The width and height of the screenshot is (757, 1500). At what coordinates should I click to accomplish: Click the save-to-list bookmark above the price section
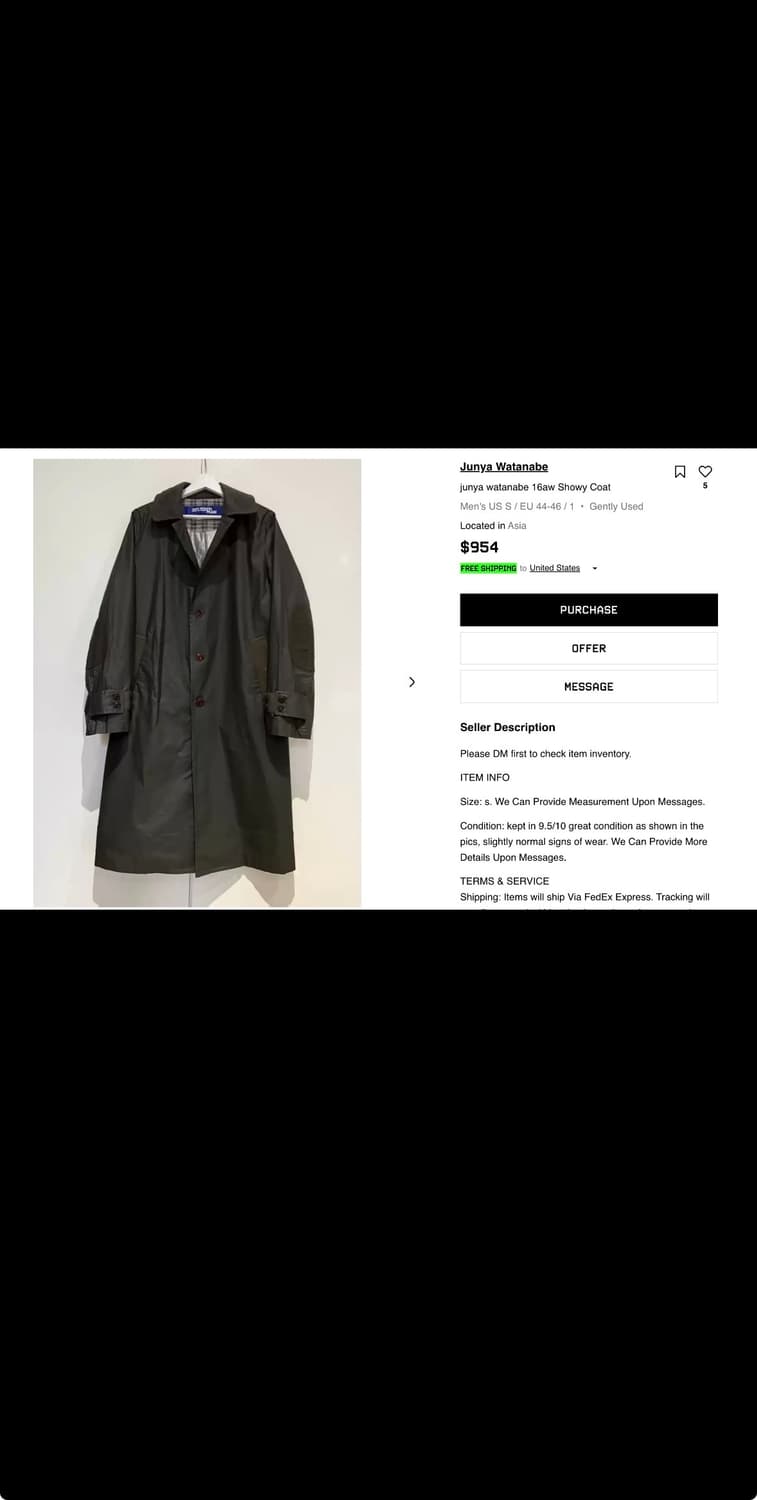(680, 471)
